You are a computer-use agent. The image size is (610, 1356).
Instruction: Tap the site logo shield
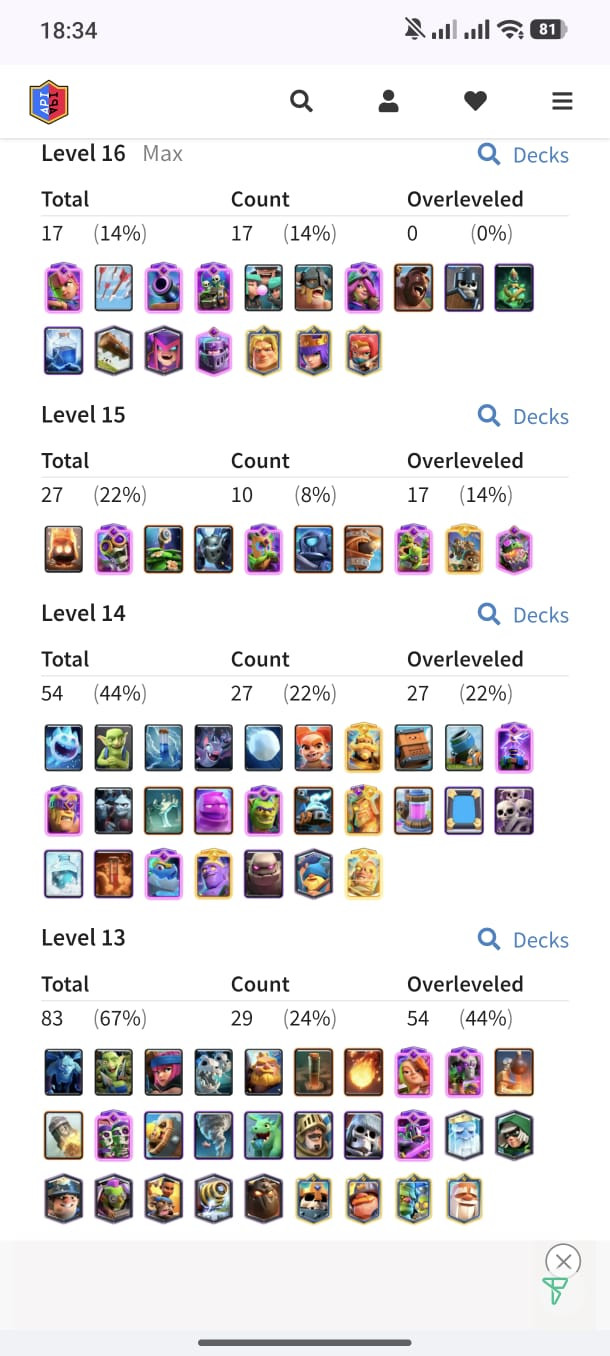click(49, 102)
